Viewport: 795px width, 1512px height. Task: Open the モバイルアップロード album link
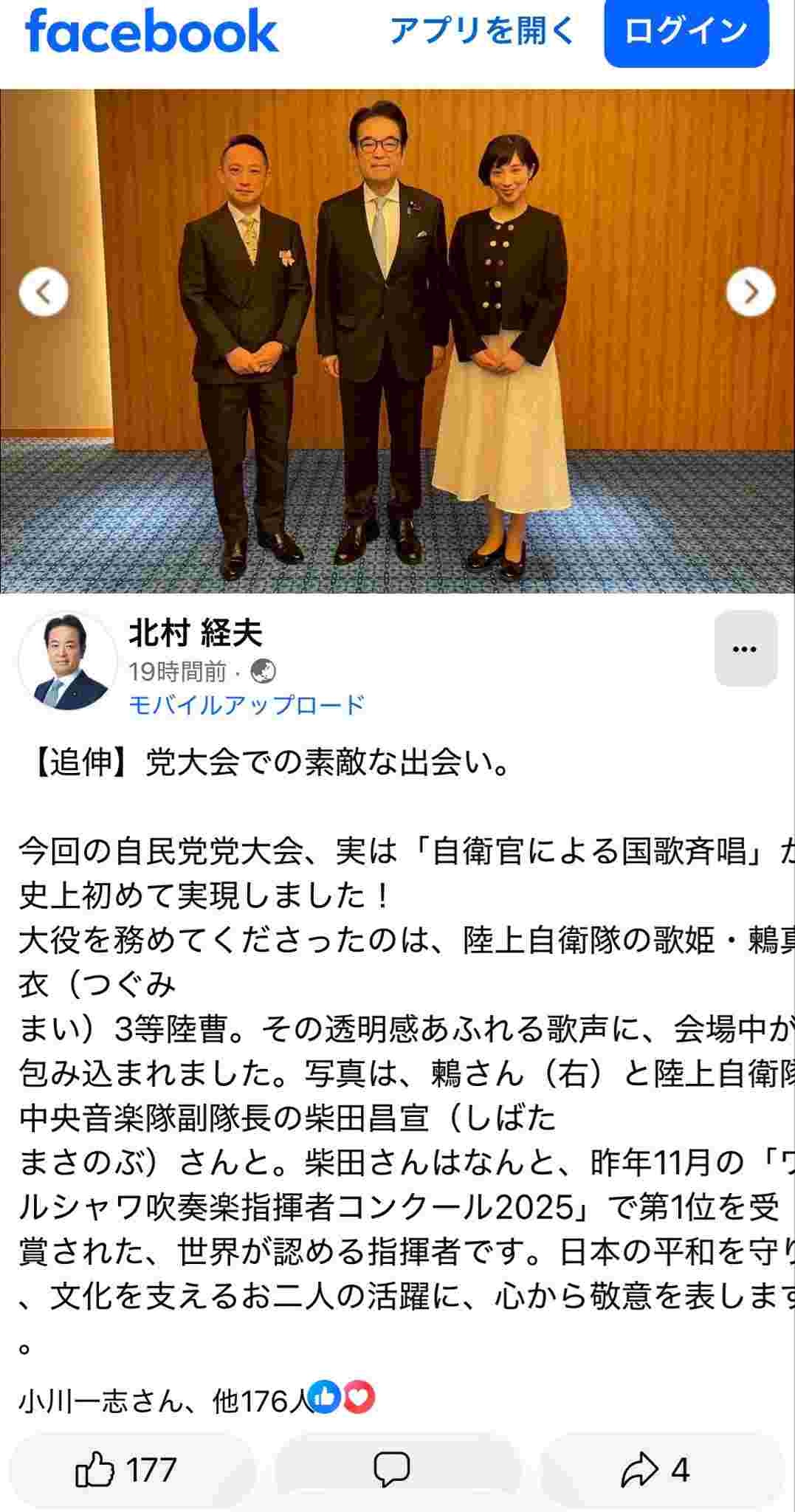pos(247,704)
